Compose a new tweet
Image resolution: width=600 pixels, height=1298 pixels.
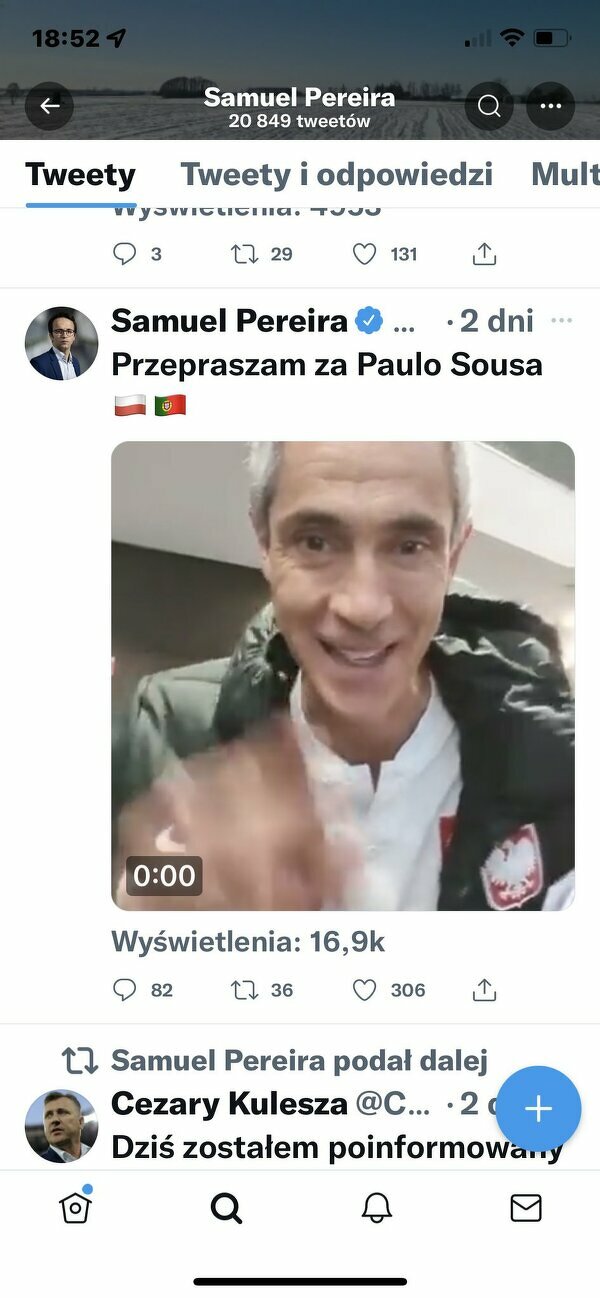538,1108
